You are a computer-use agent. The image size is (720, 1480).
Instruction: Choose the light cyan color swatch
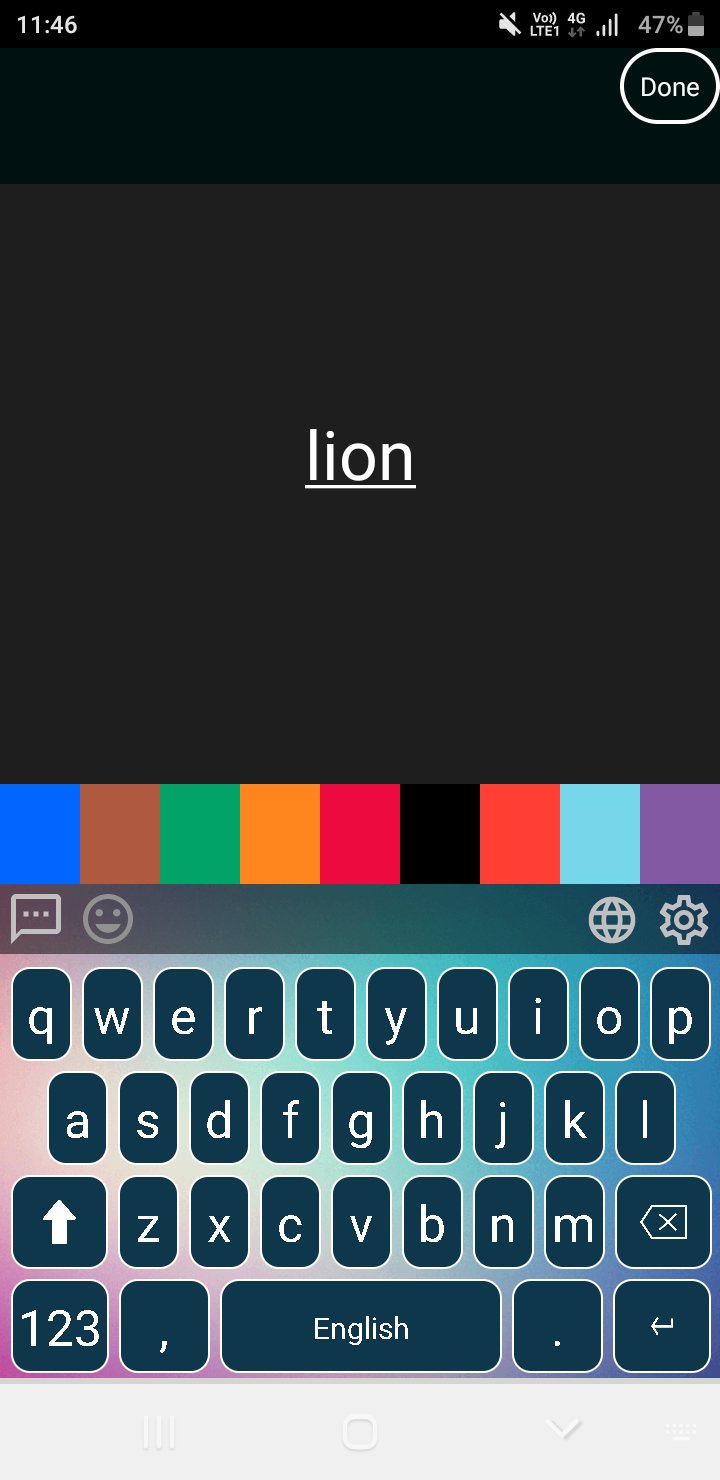(x=600, y=833)
